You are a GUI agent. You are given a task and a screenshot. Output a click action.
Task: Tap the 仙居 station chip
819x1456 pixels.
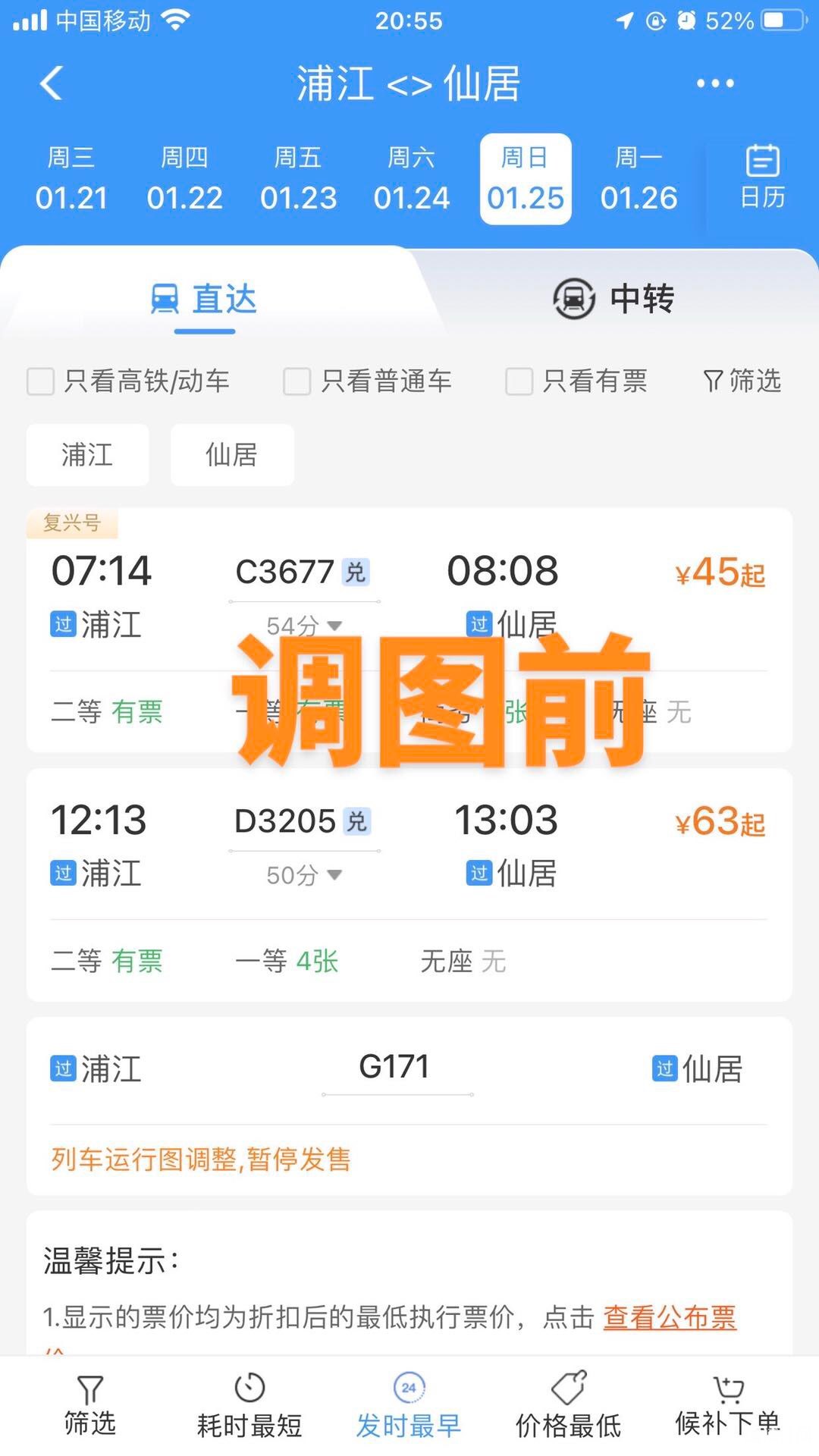(231, 455)
